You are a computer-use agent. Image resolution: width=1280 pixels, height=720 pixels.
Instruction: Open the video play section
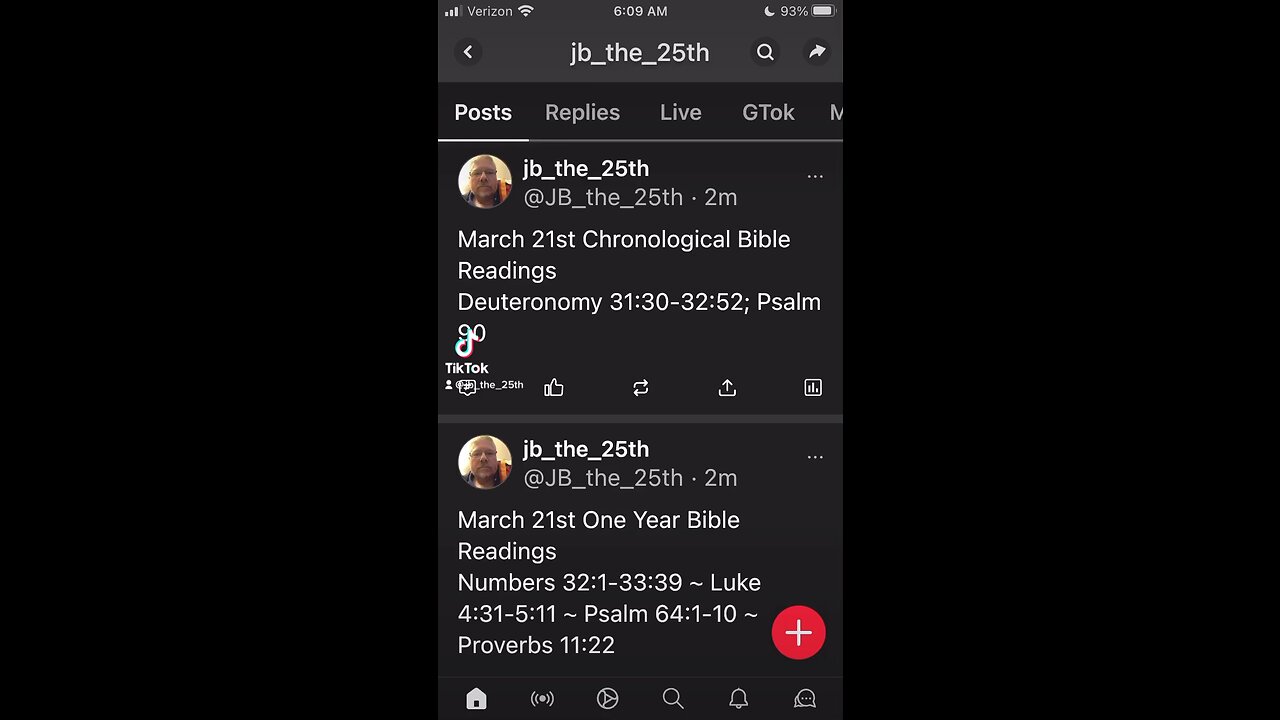click(x=607, y=699)
